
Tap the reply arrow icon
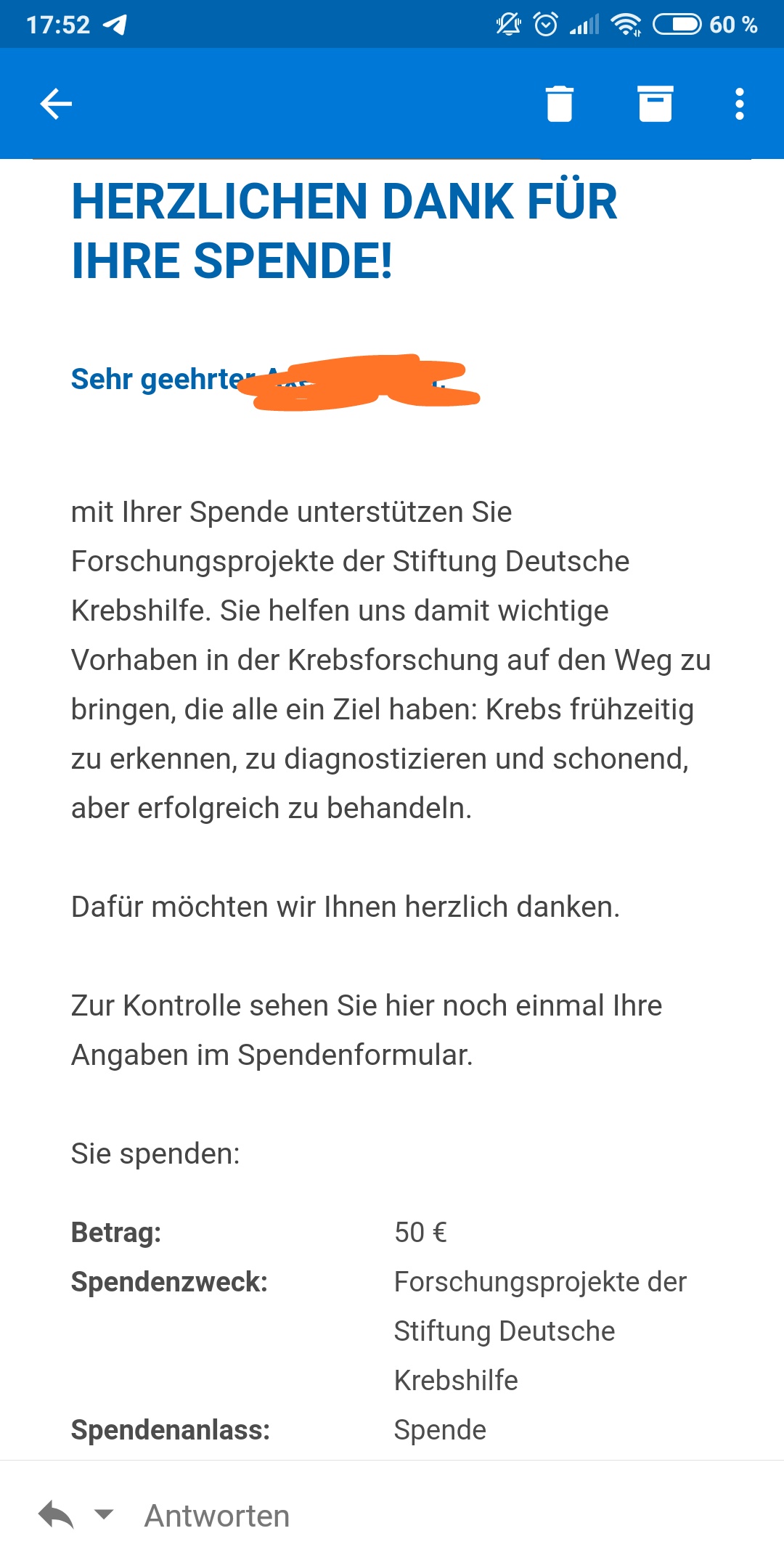tap(56, 1514)
